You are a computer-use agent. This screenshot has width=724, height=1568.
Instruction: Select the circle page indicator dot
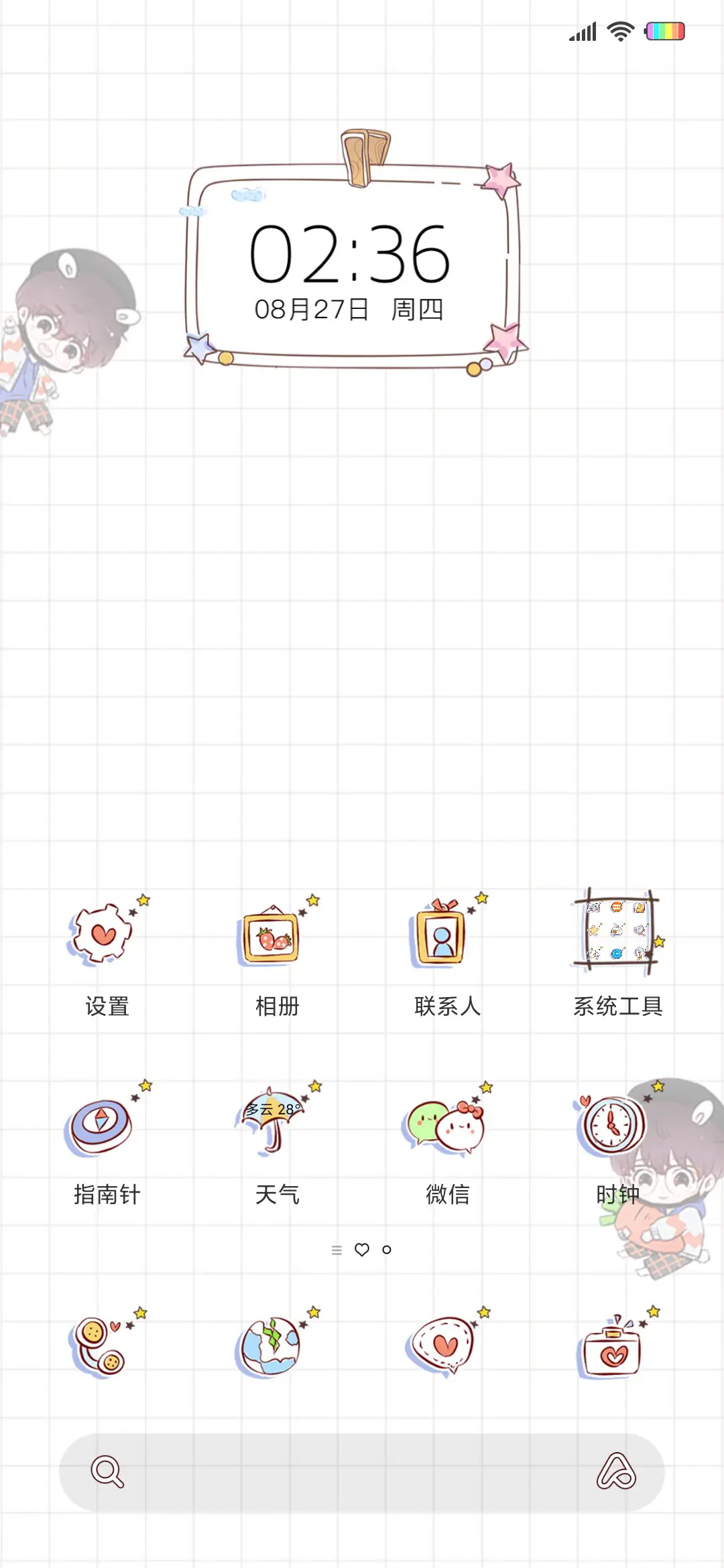tap(387, 1249)
